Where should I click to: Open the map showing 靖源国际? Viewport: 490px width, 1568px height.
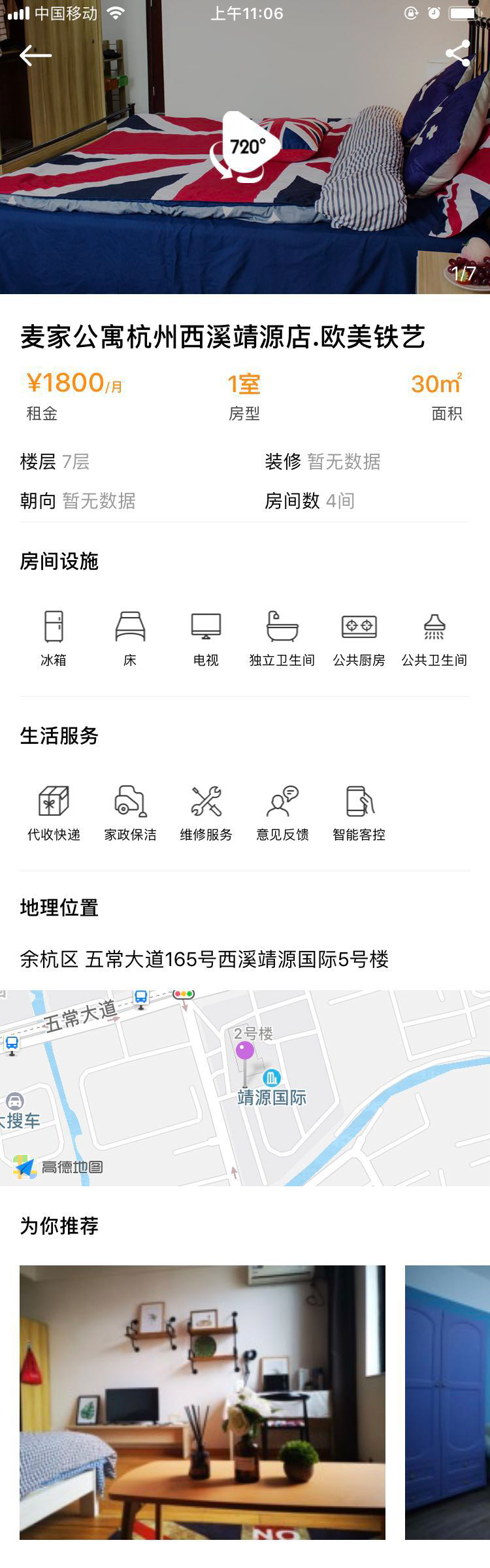click(245, 1088)
